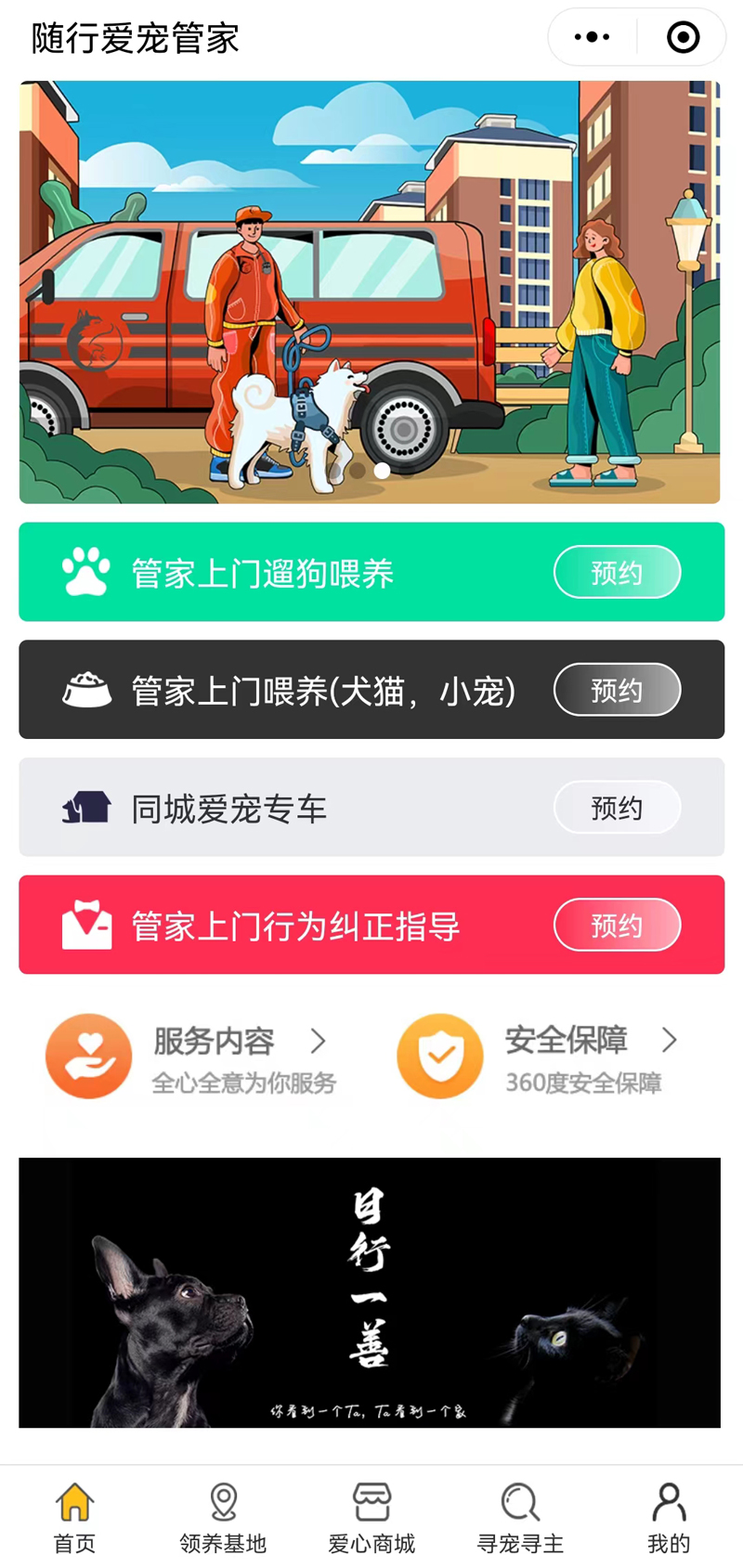Close the mini program via circle icon

coord(683,37)
